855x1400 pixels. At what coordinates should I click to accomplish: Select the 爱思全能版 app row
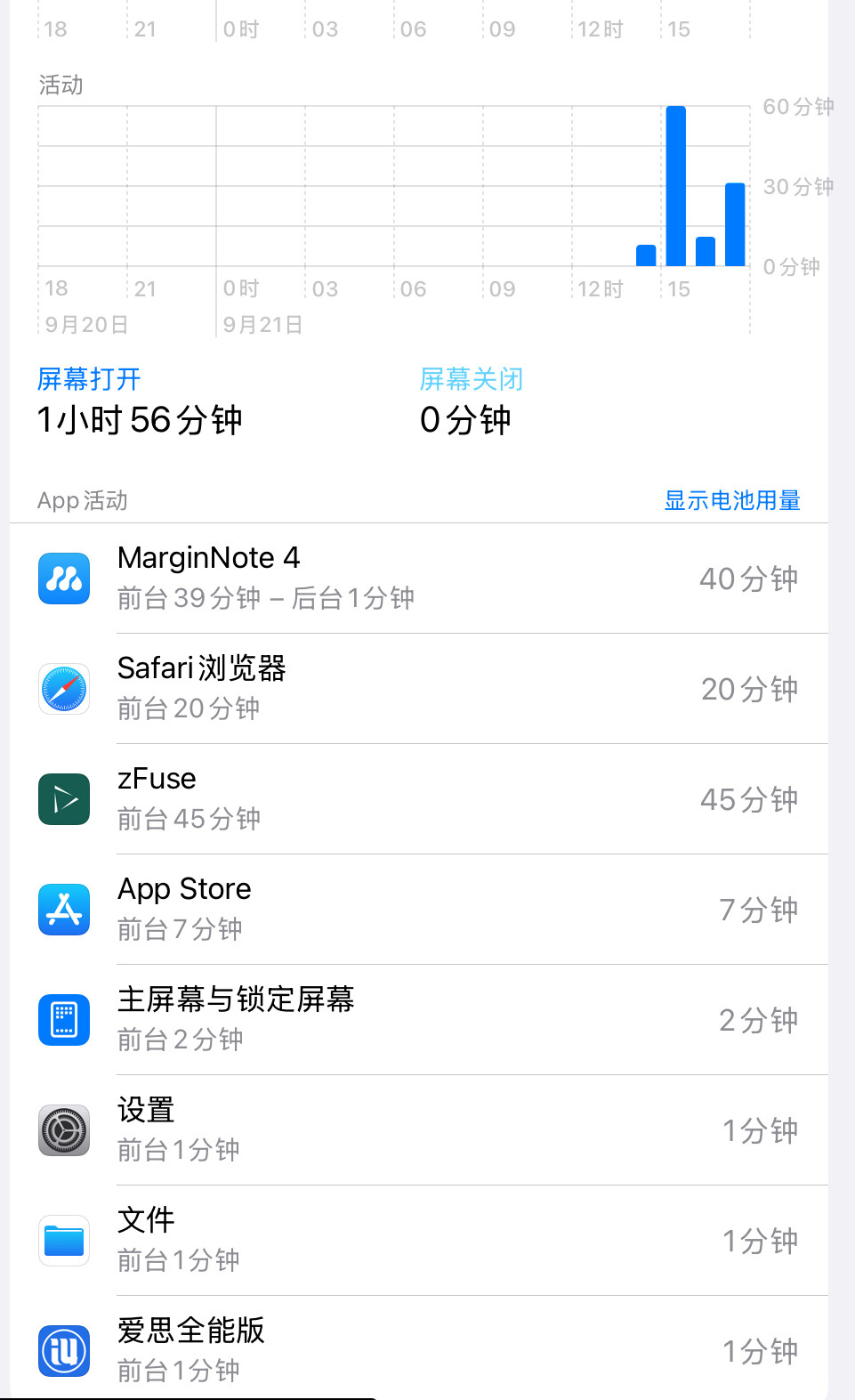(x=418, y=1349)
